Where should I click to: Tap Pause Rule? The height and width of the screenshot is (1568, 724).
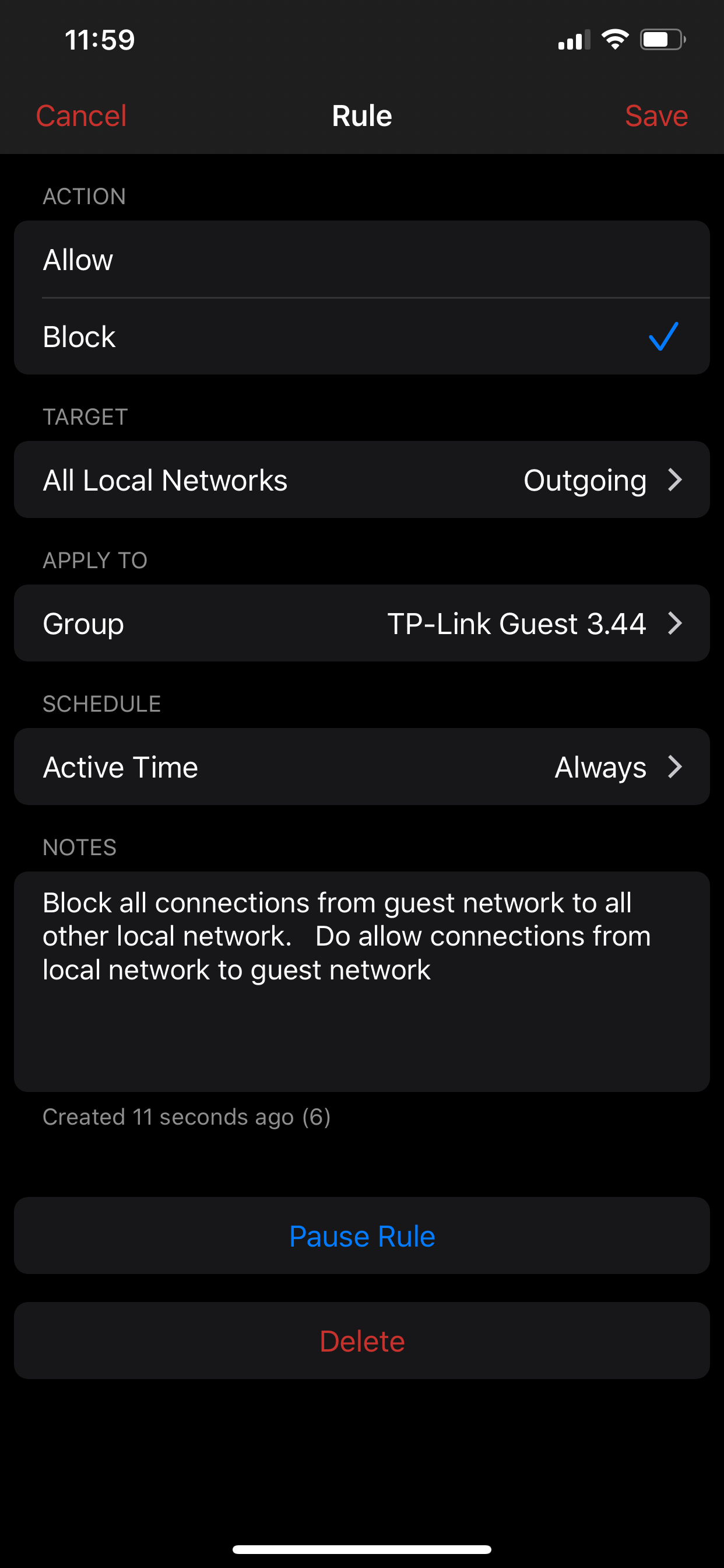point(362,1235)
